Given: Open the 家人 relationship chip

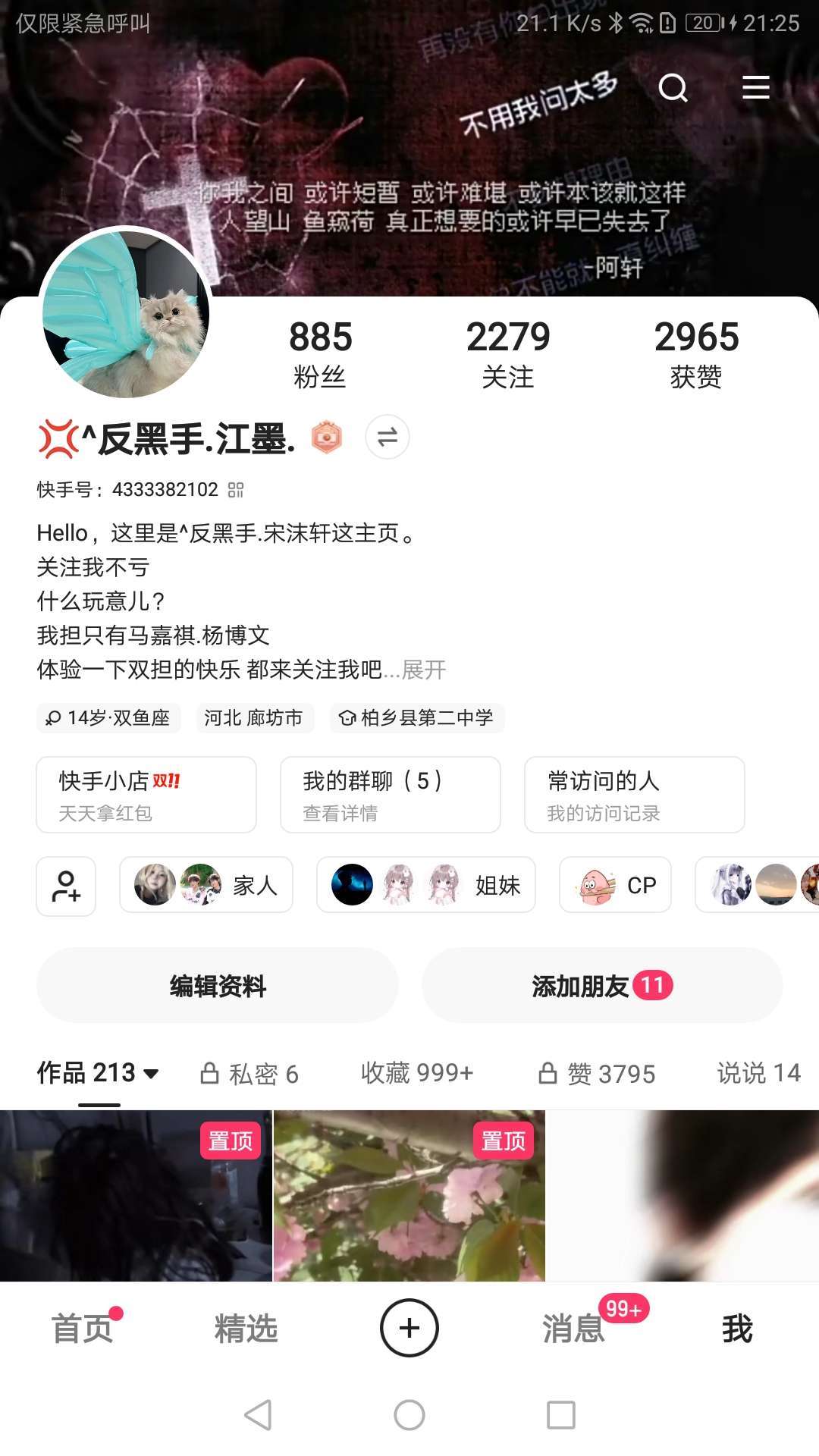Looking at the screenshot, I should coord(206,885).
